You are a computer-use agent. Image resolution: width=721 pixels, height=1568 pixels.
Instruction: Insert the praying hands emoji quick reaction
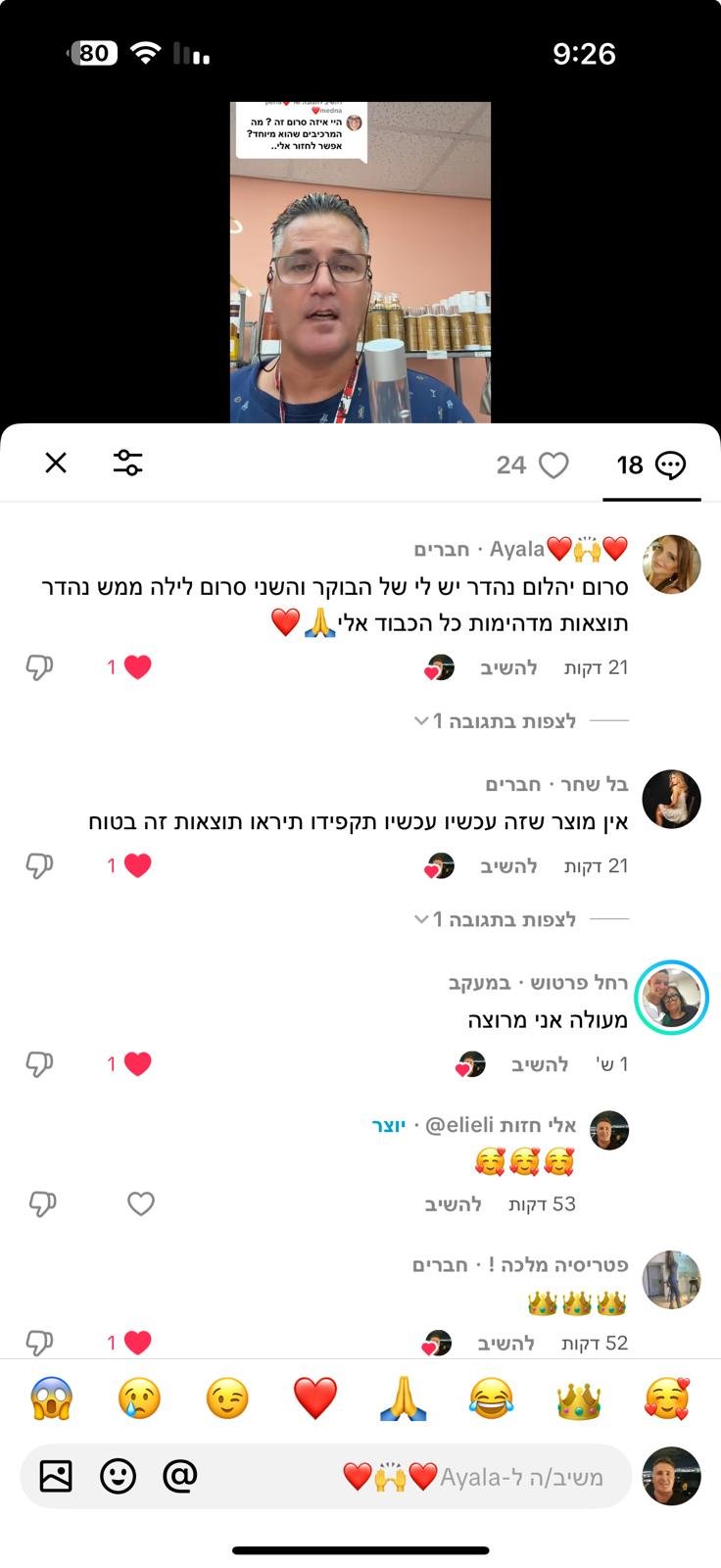click(x=404, y=1398)
